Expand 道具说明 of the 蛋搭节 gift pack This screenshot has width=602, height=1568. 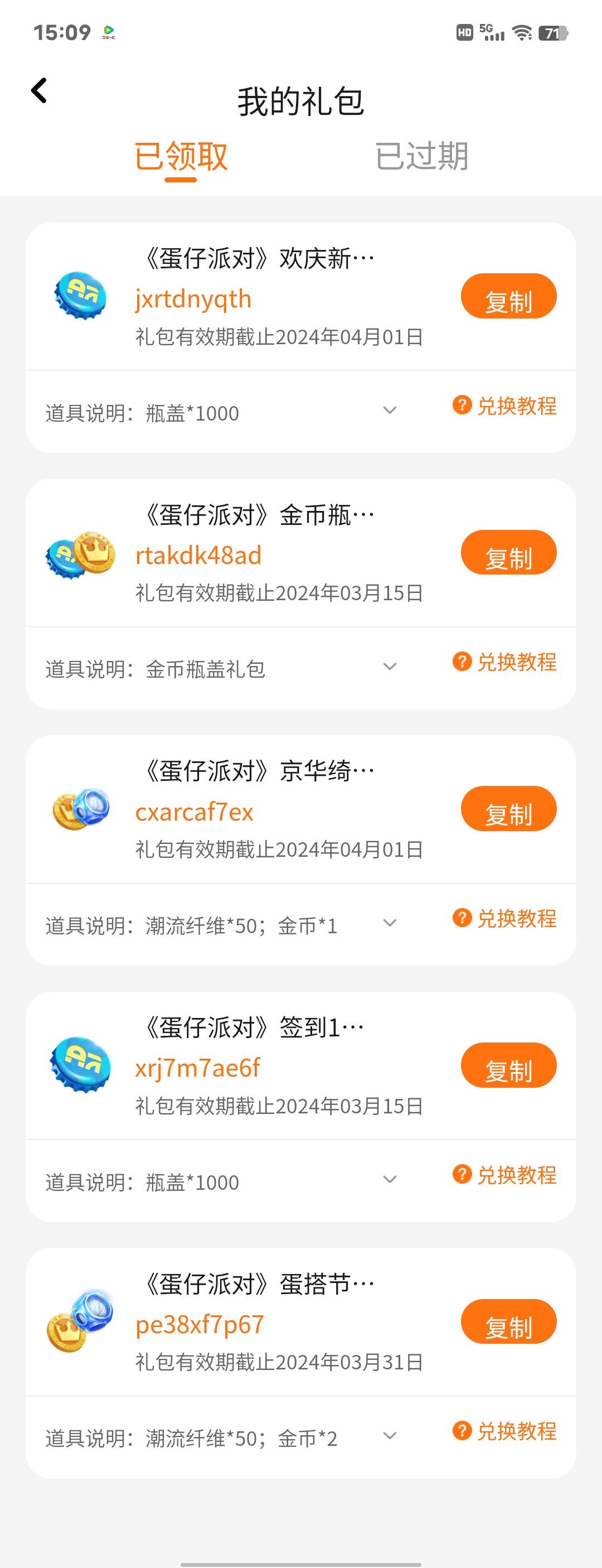[x=390, y=1436]
